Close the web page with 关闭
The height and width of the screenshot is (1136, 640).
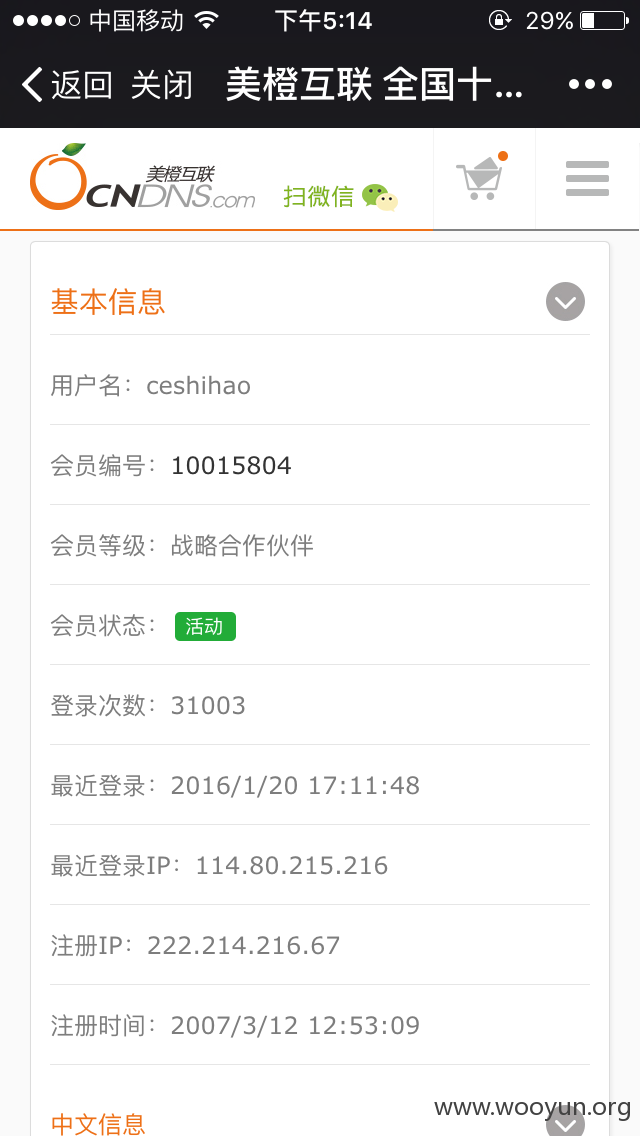point(162,85)
